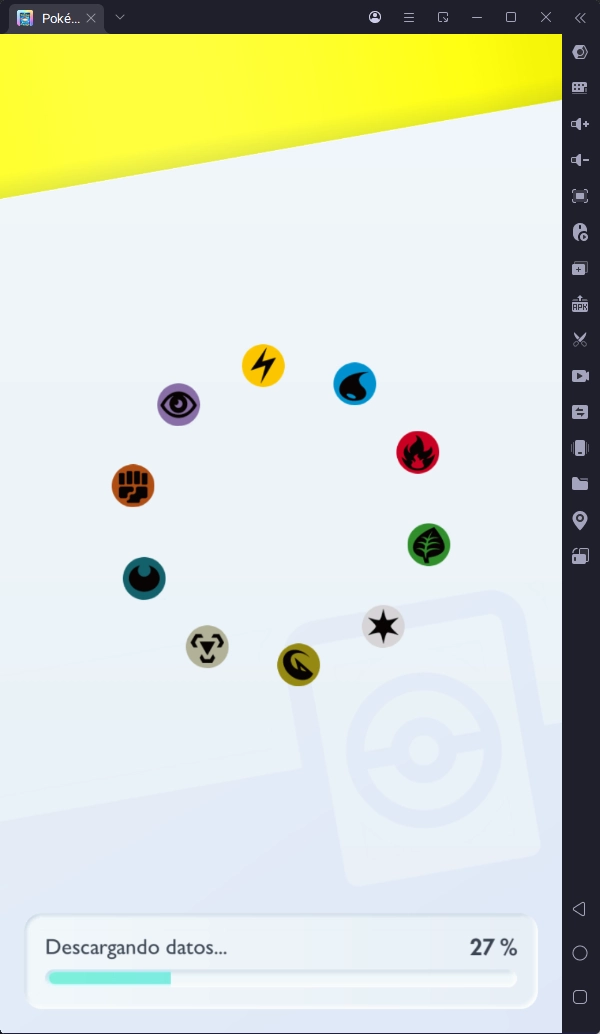Start video screen recording

[x=580, y=376]
